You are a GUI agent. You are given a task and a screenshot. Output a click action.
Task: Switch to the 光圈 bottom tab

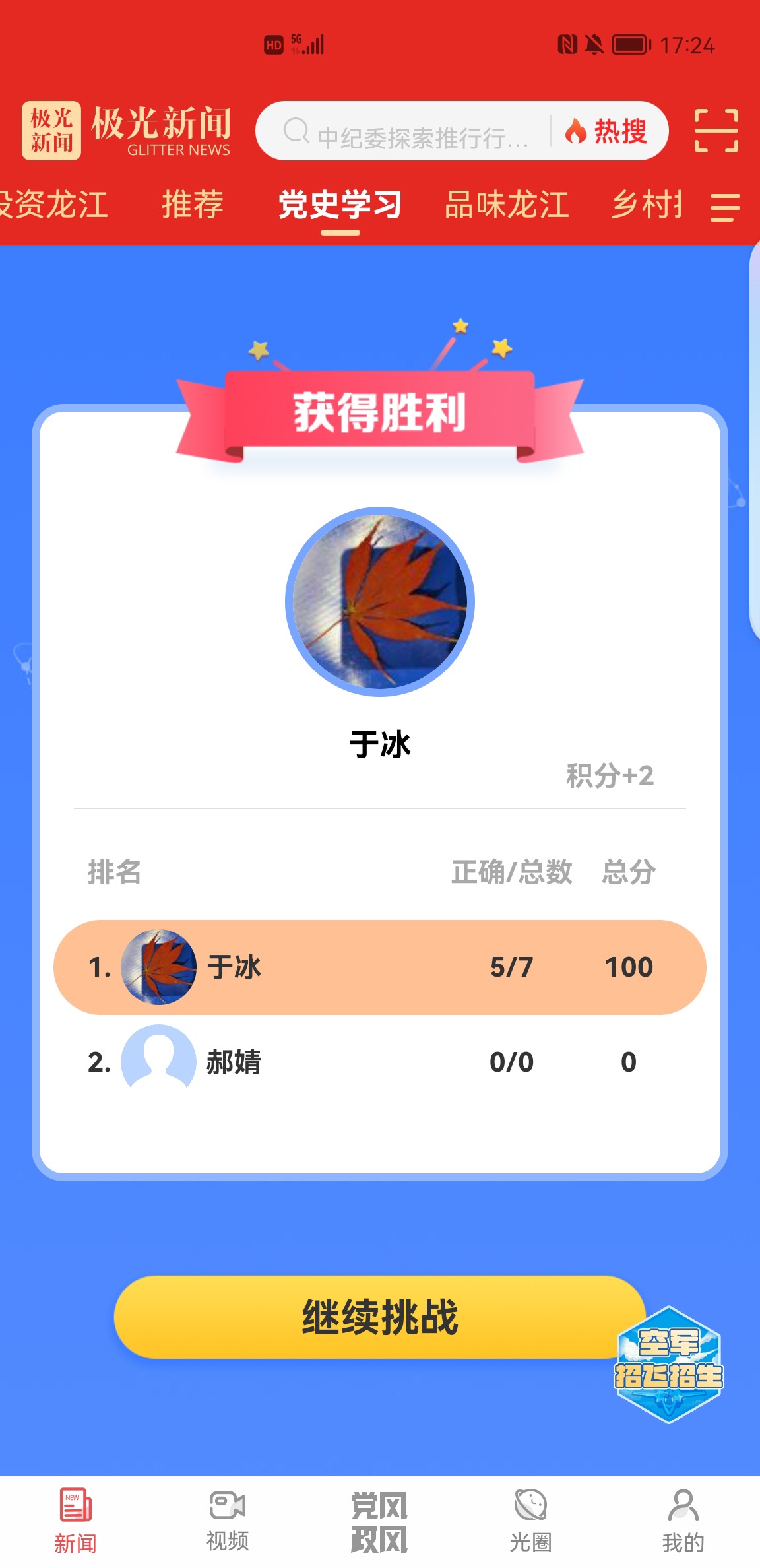(530, 1522)
